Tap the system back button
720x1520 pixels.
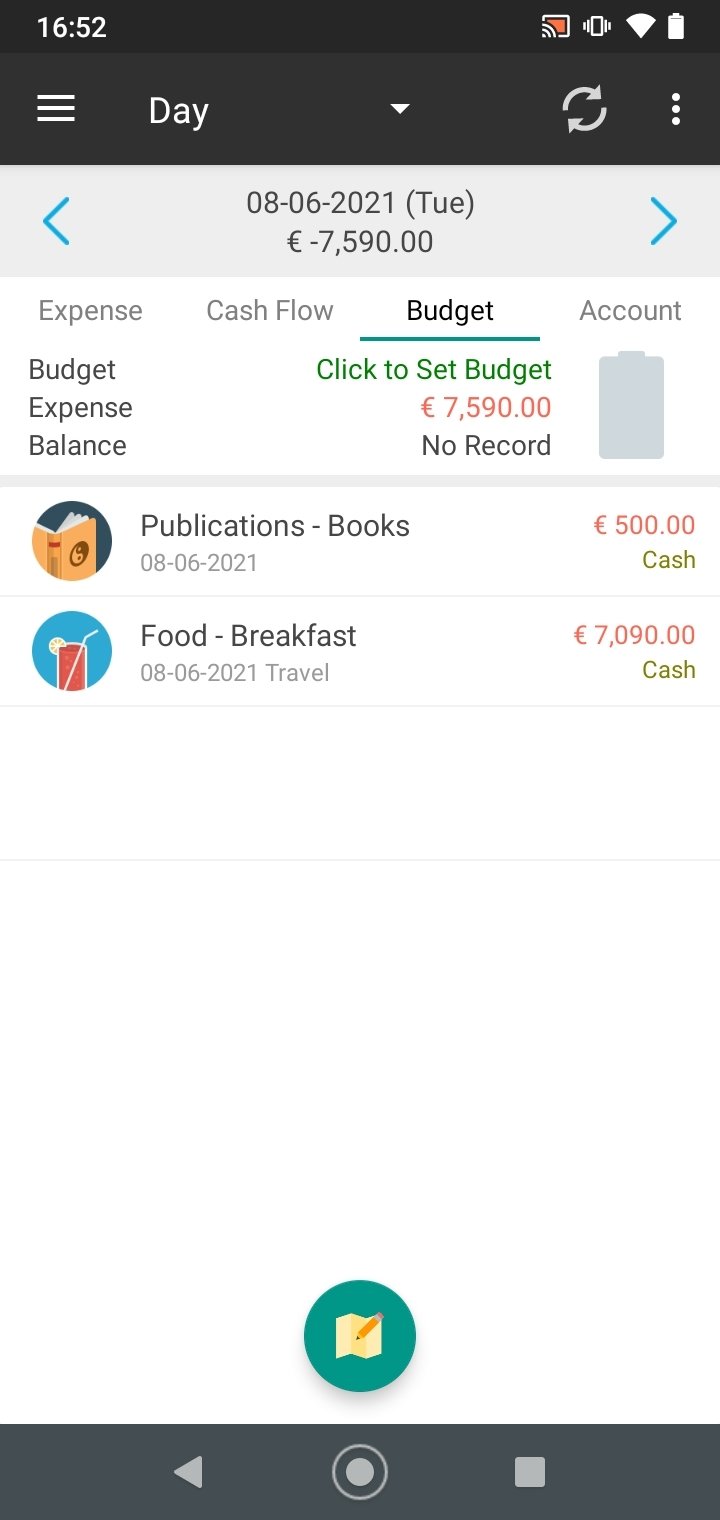pyautogui.click(x=188, y=1471)
